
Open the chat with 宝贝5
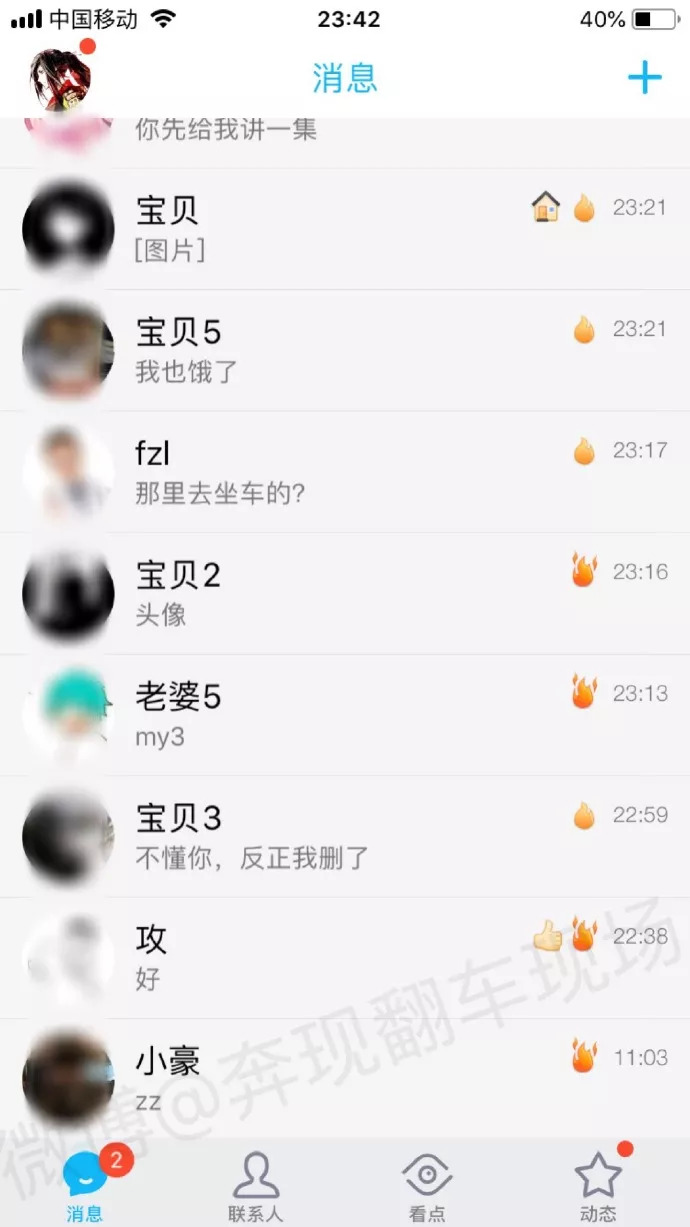click(x=345, y=350)
